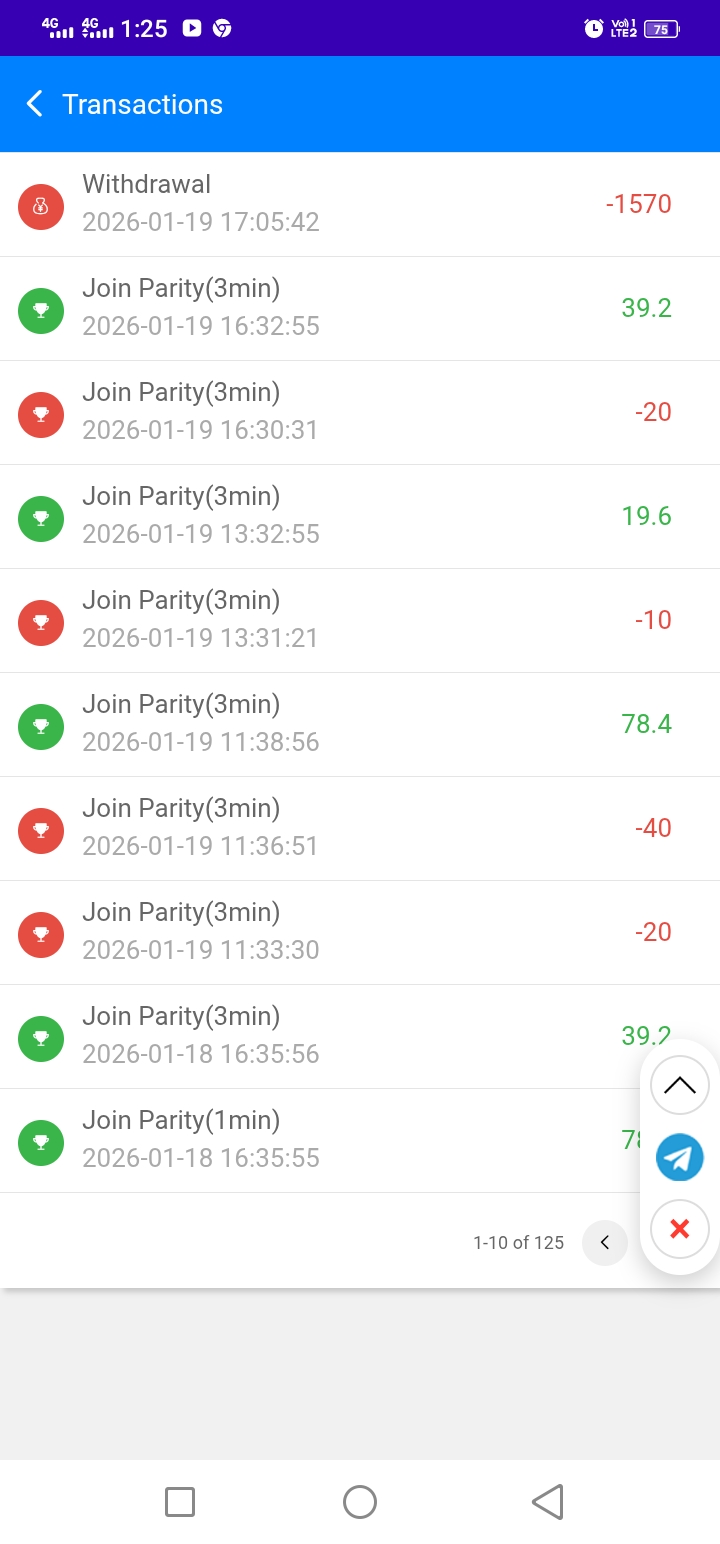Tap the system home button
The width and height of the screenshot is (720, 1544).
click(360, 1501)
